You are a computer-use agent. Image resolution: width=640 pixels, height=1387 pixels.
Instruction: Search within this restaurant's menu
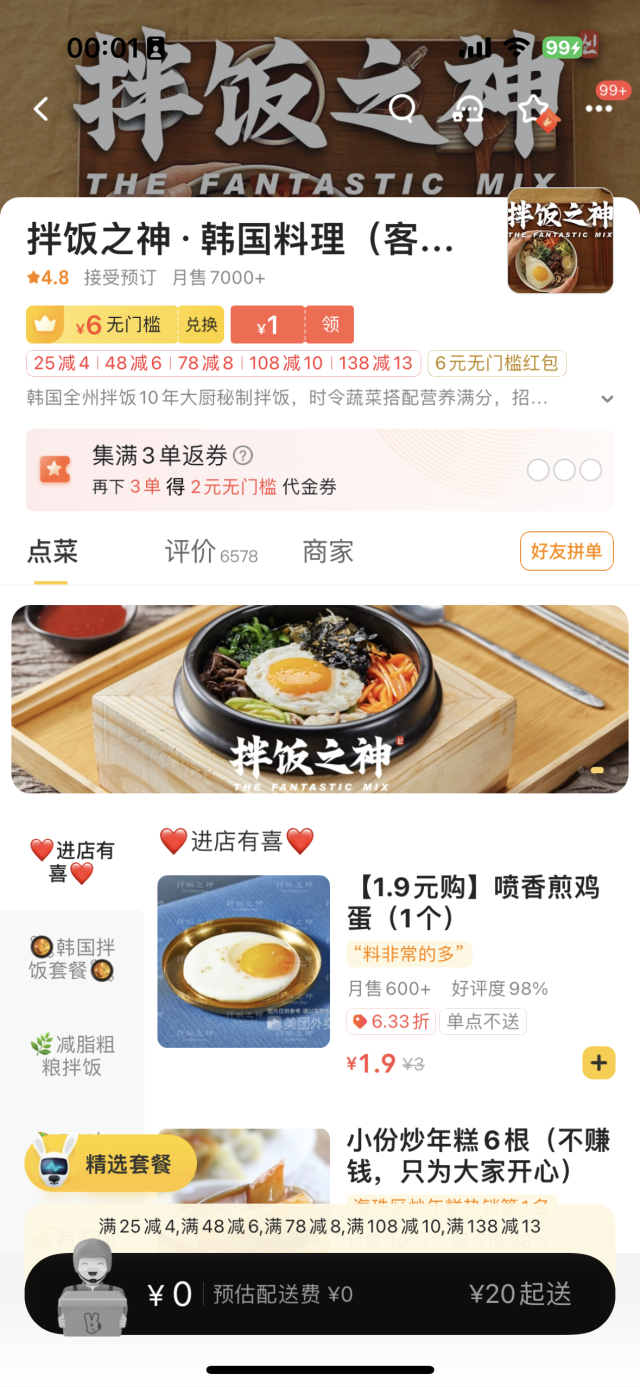point(402,108)
